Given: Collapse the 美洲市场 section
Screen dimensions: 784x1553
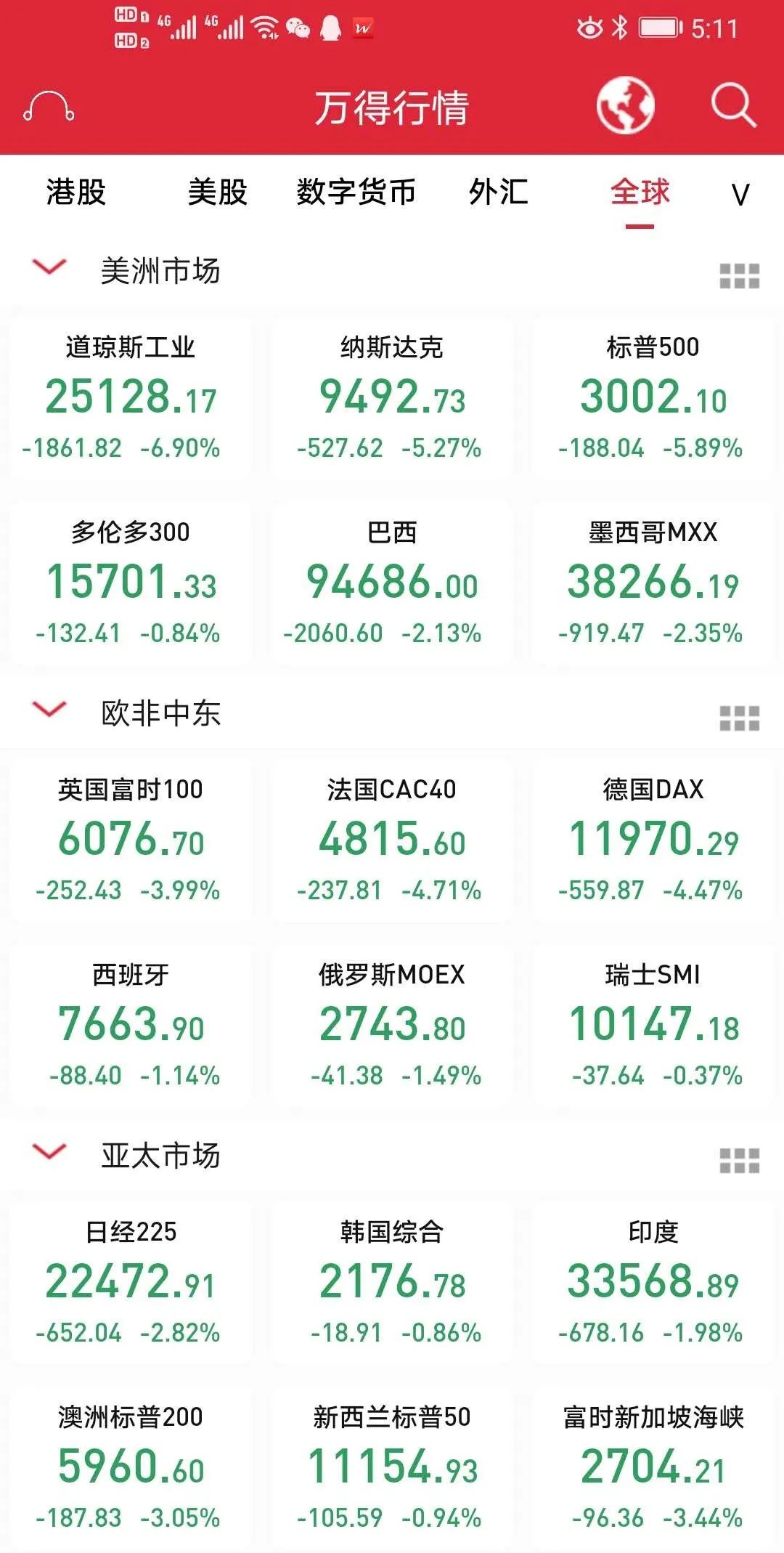Looking at the screenshot, I should click(49, 267).
